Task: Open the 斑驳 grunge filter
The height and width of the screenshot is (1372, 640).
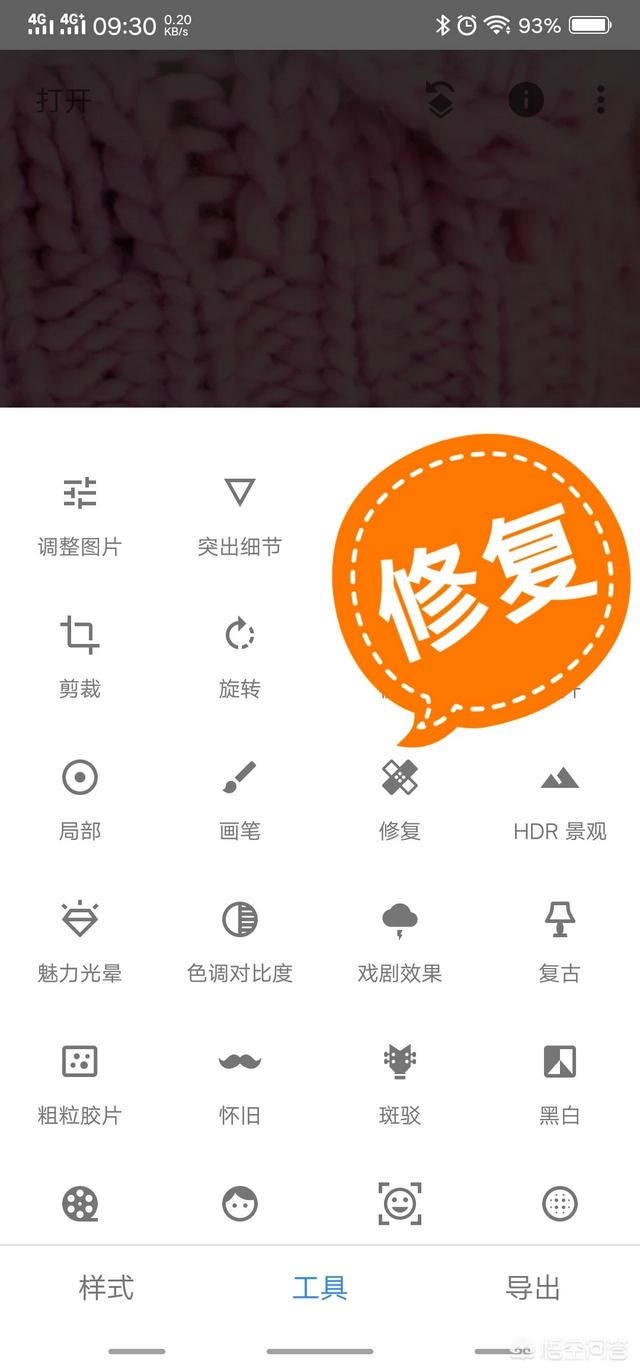Action: coord(400,1083)
